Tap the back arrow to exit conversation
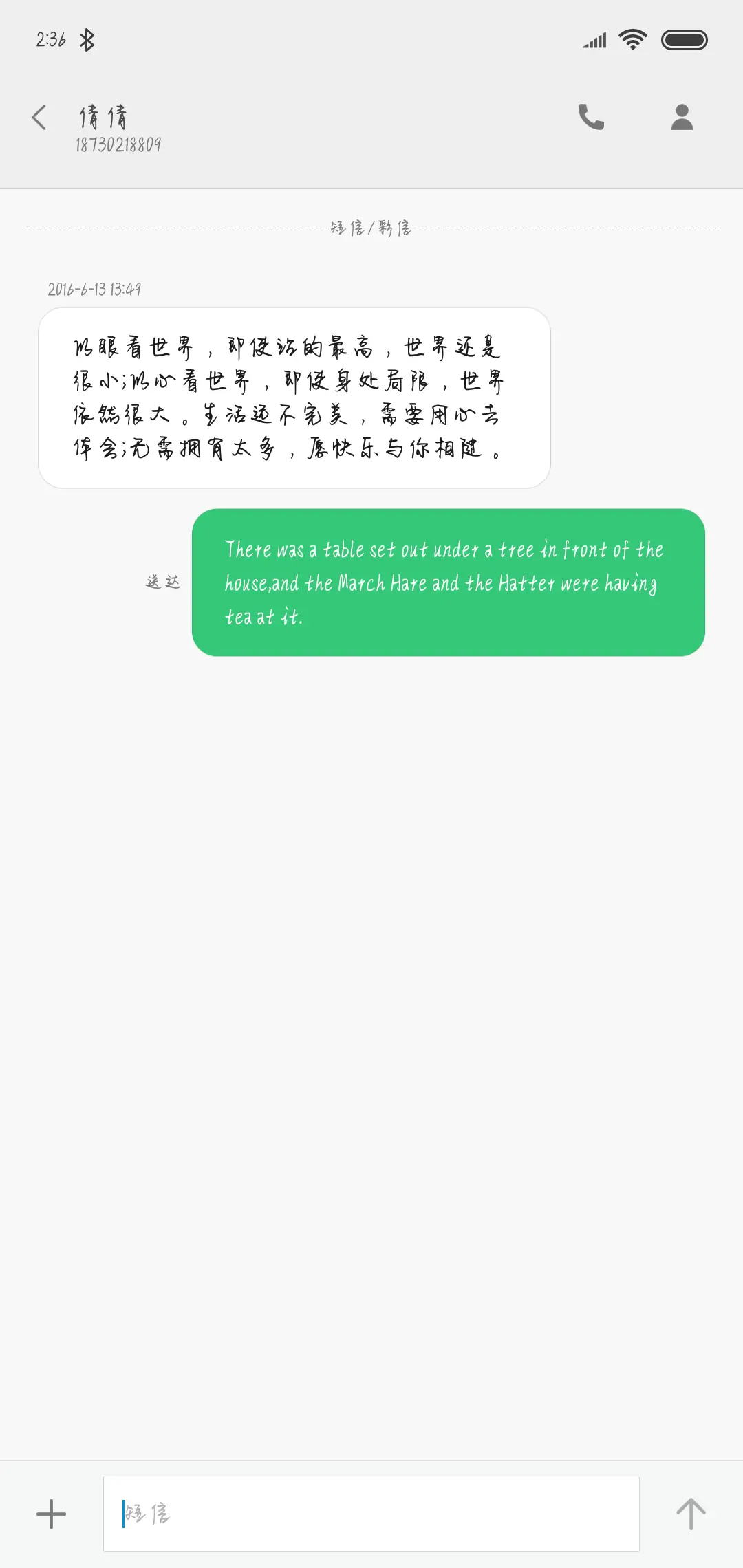 coord(39,118)
